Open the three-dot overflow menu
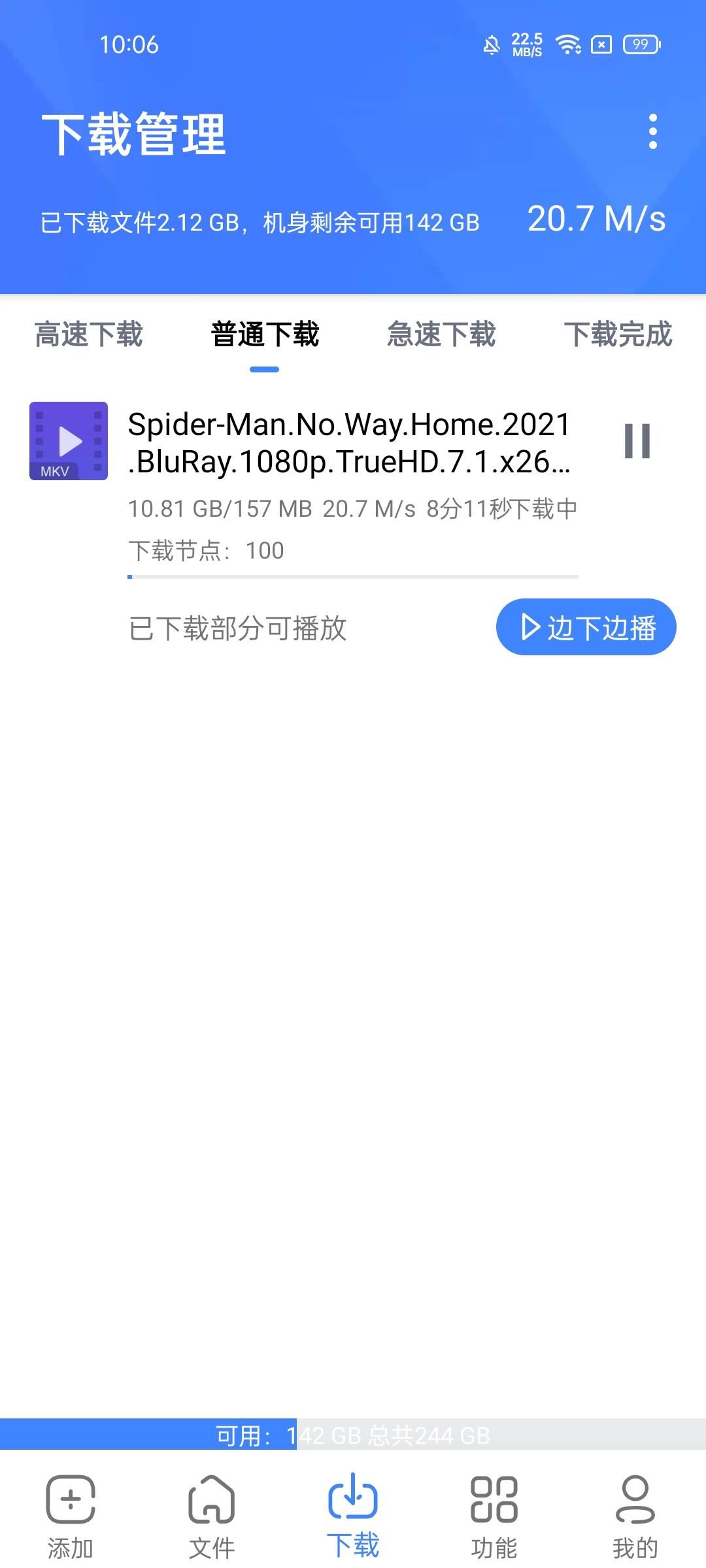The height and width of the screenshot is (1568, 706). (x=652, y=131)
